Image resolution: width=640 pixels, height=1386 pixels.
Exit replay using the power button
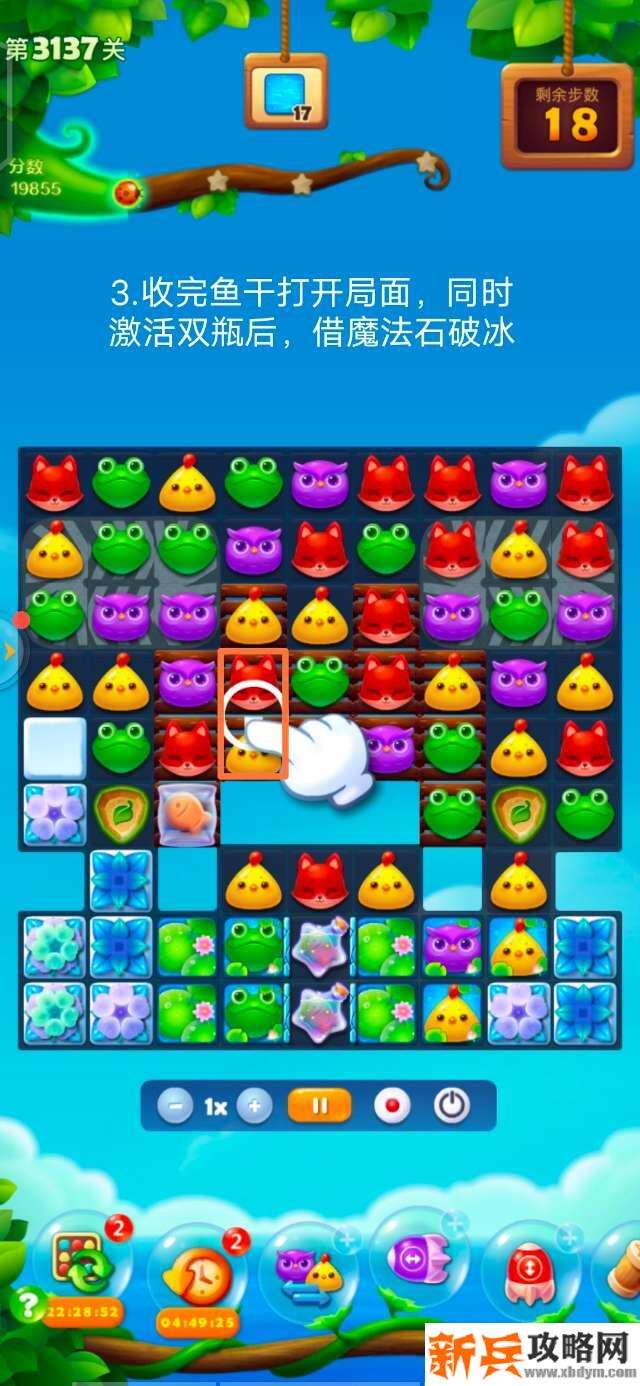(452, 1106)
